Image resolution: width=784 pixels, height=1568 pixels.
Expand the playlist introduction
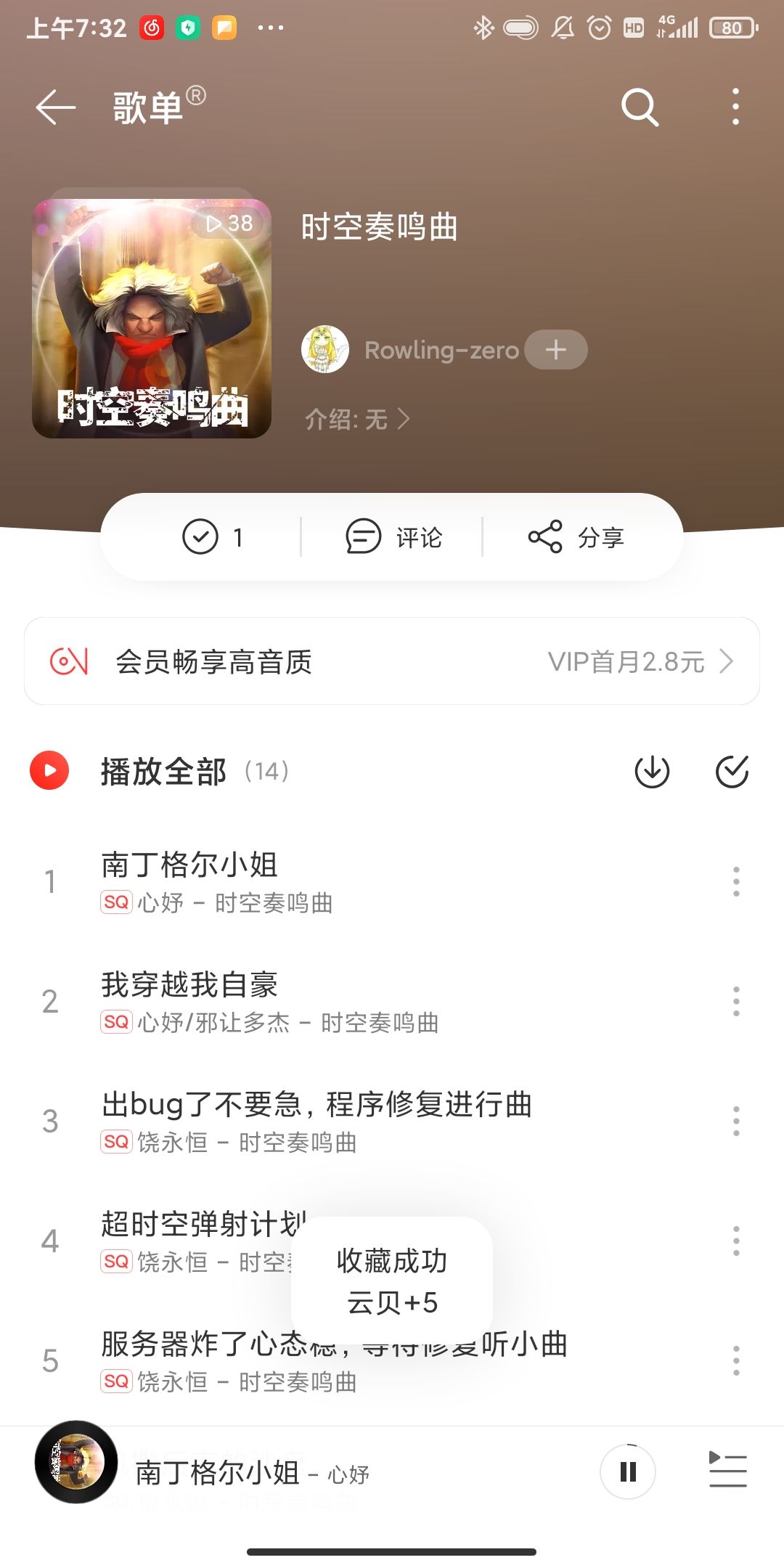click(x=357, y=419)
